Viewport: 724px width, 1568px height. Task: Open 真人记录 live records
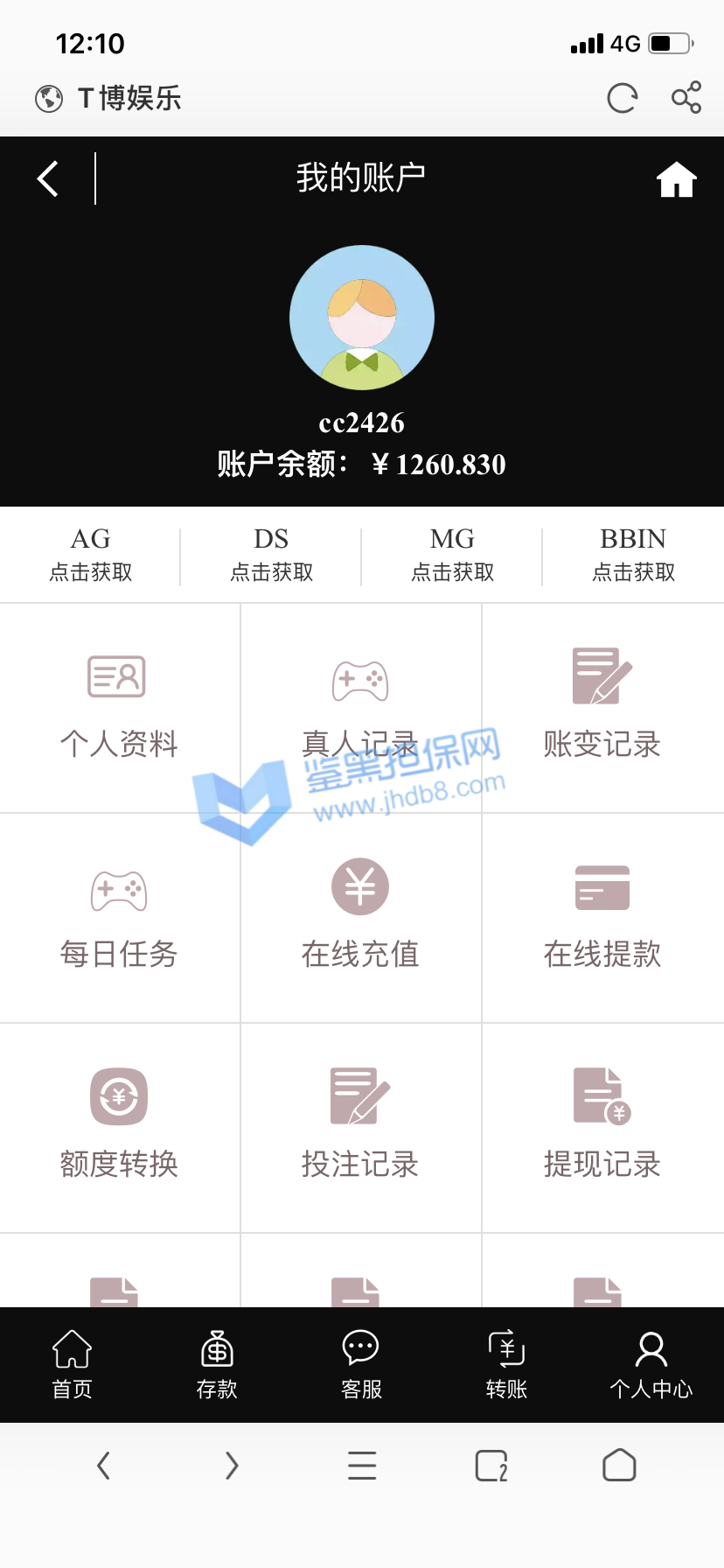pos(360,707)
